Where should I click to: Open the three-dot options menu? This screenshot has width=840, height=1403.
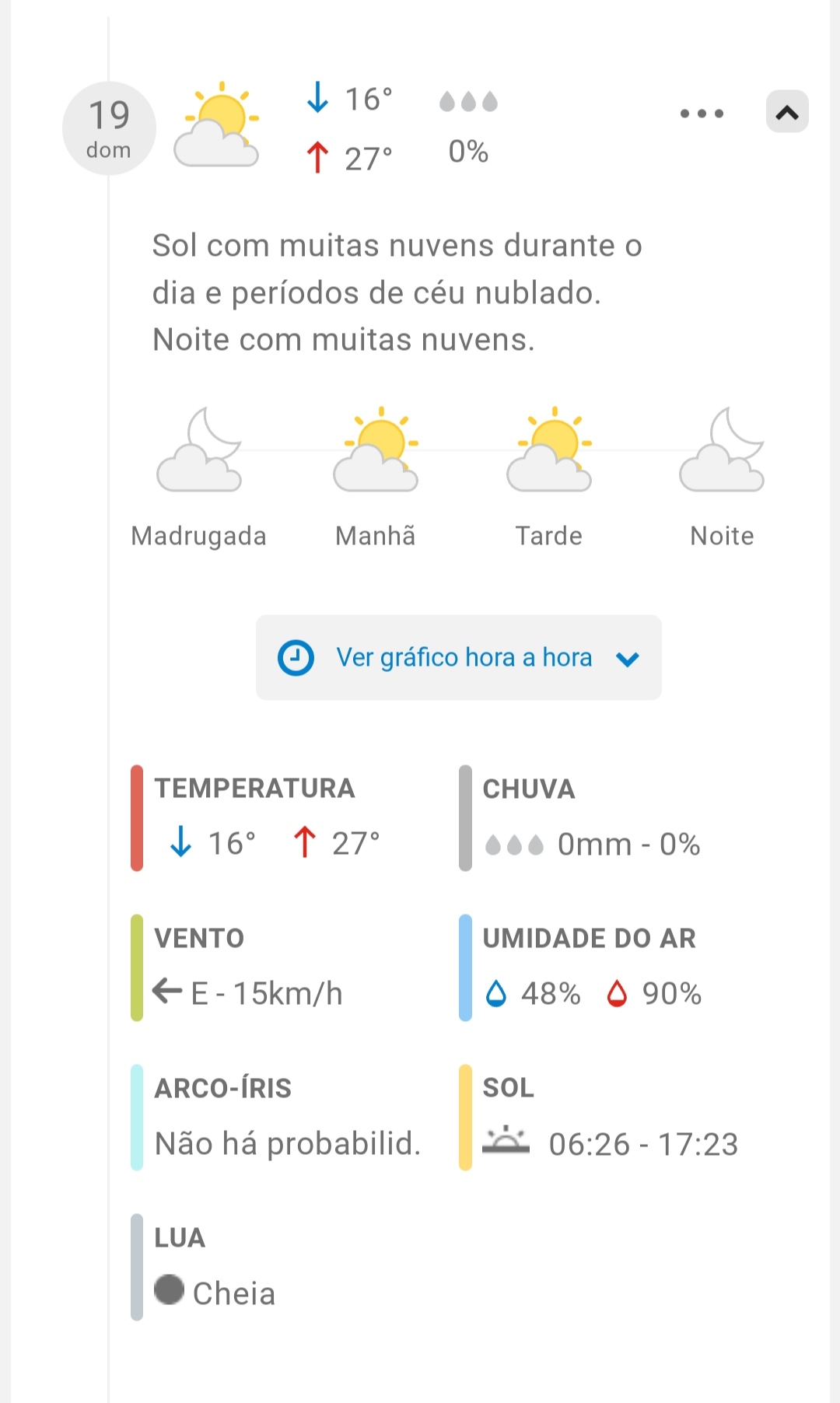(x=702, y=114)
